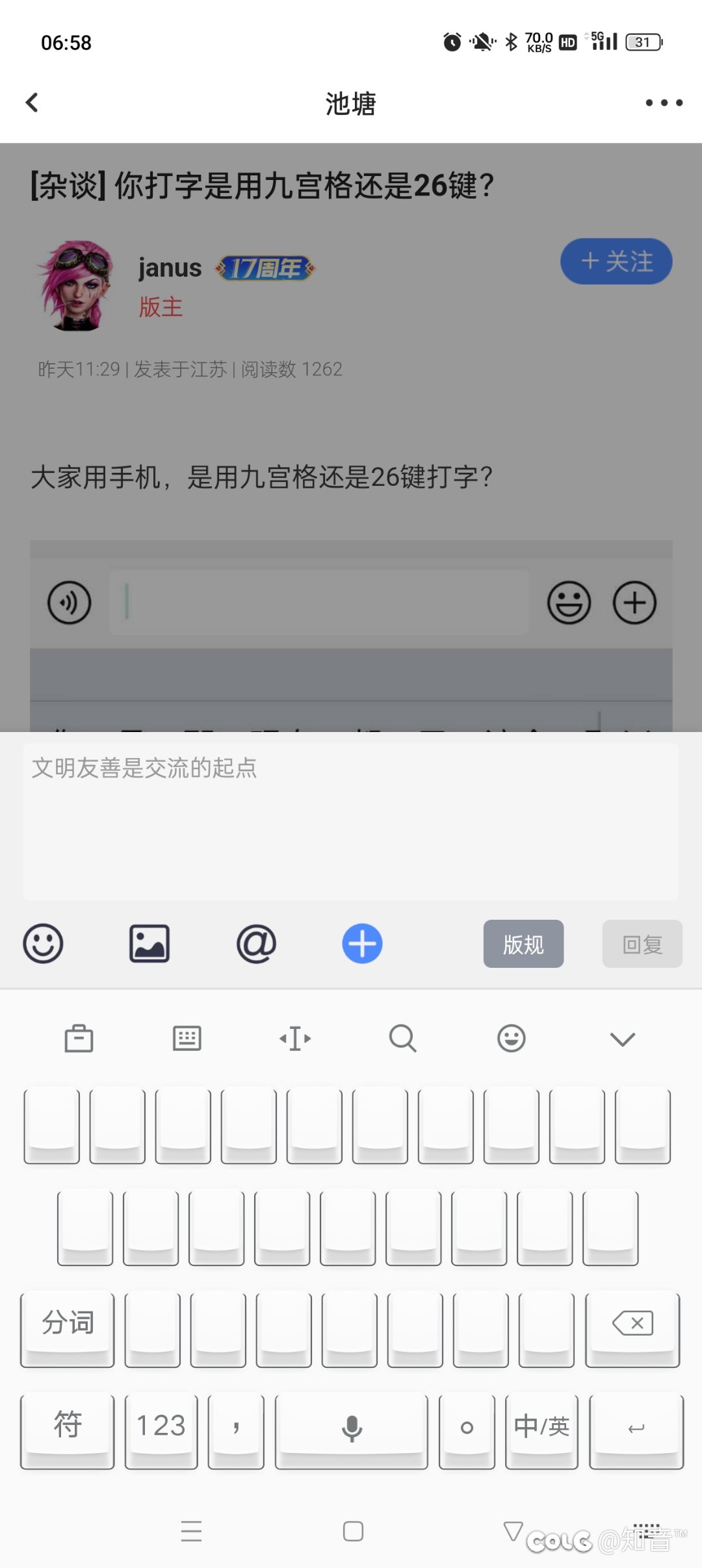Viewport: 702px width, 1568px height.
Task: View the forum rules via 版规
Action: tap(523, 944)
